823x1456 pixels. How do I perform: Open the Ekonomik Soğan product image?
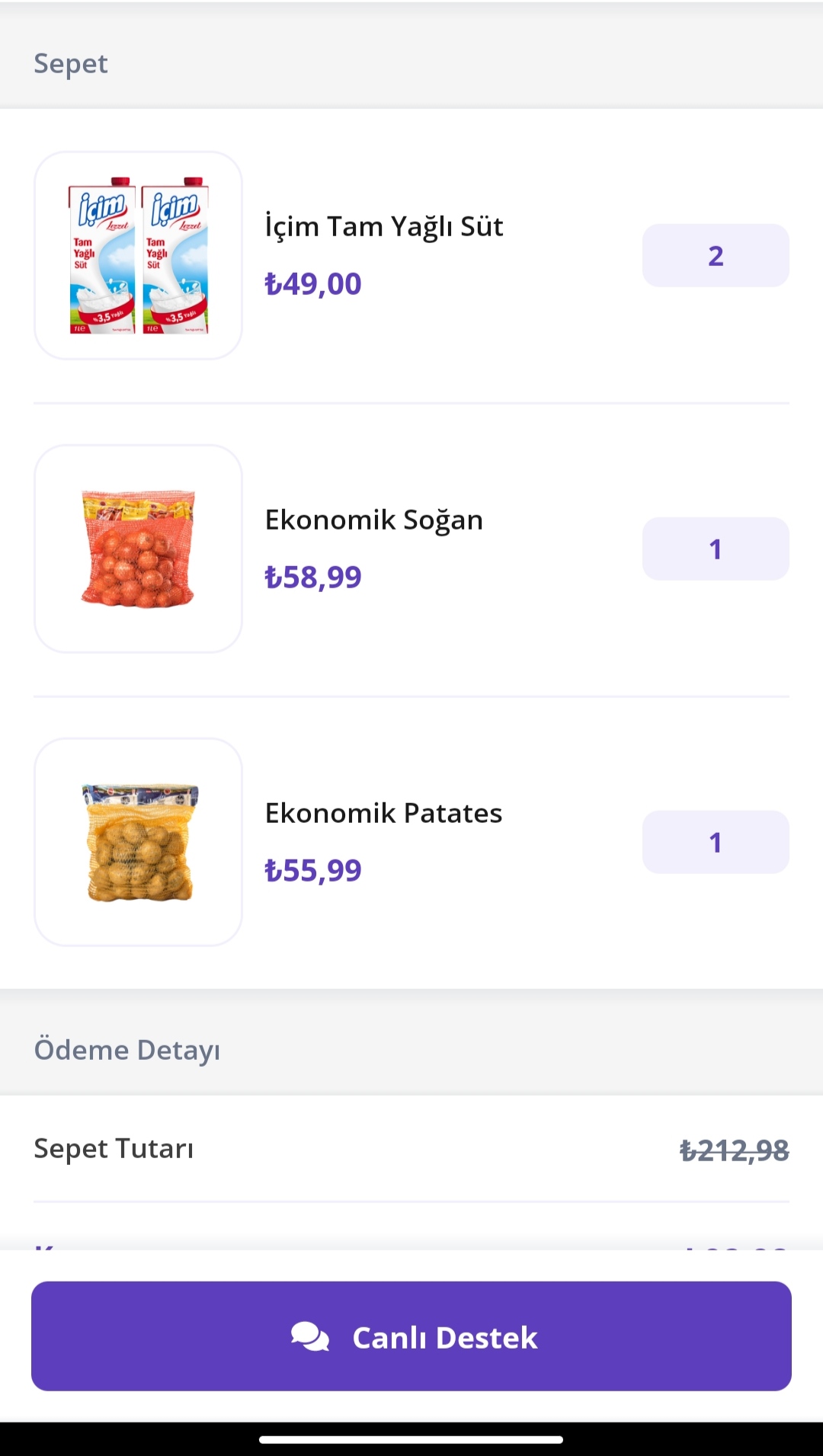pyautogui.click(x=138, y=549)
